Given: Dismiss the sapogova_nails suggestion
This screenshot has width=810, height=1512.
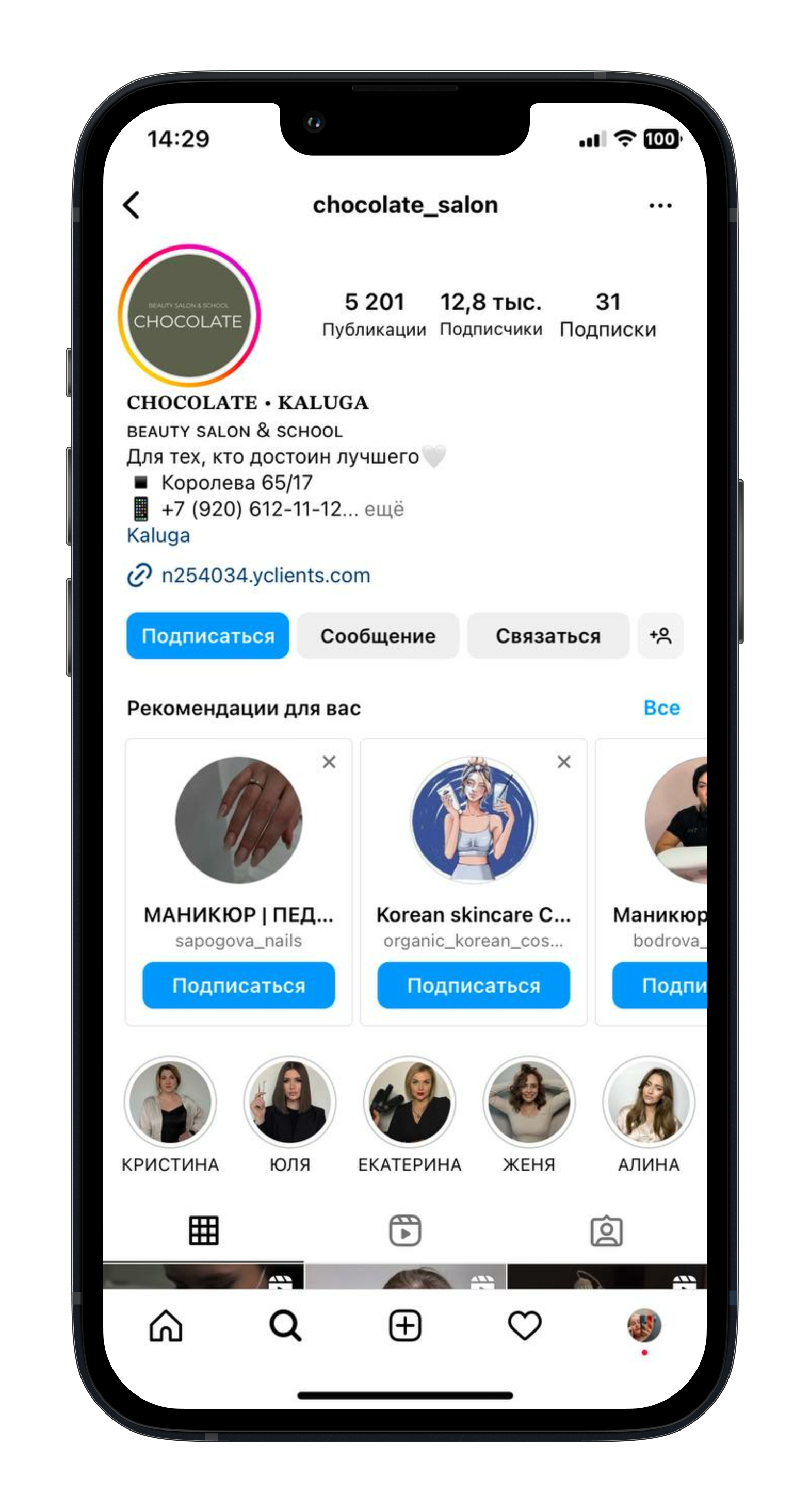Looking at the screenshot, I should [x=329, y=762].
